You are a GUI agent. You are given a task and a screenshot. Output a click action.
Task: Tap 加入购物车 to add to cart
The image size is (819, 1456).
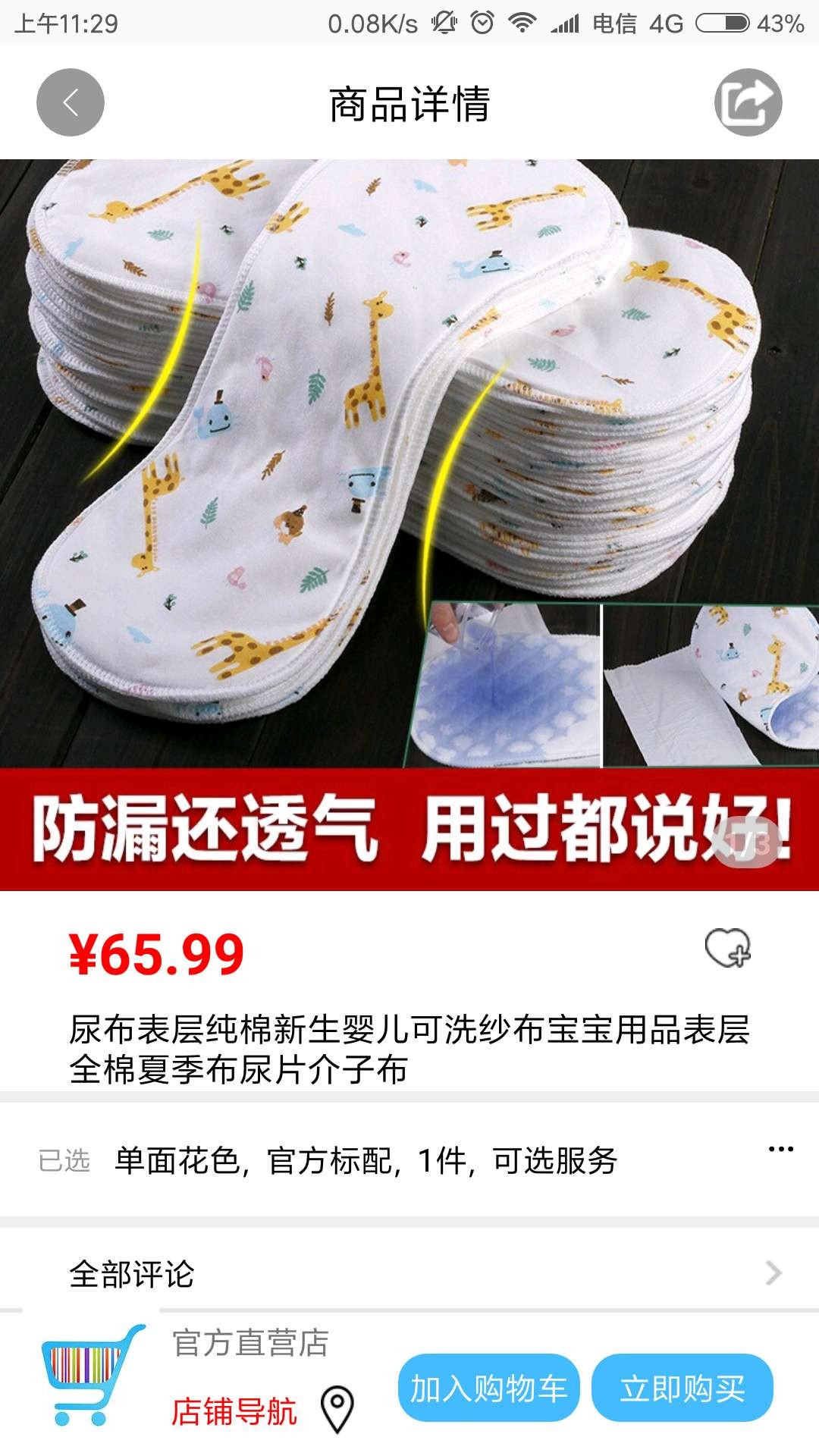click(488, 1389)
